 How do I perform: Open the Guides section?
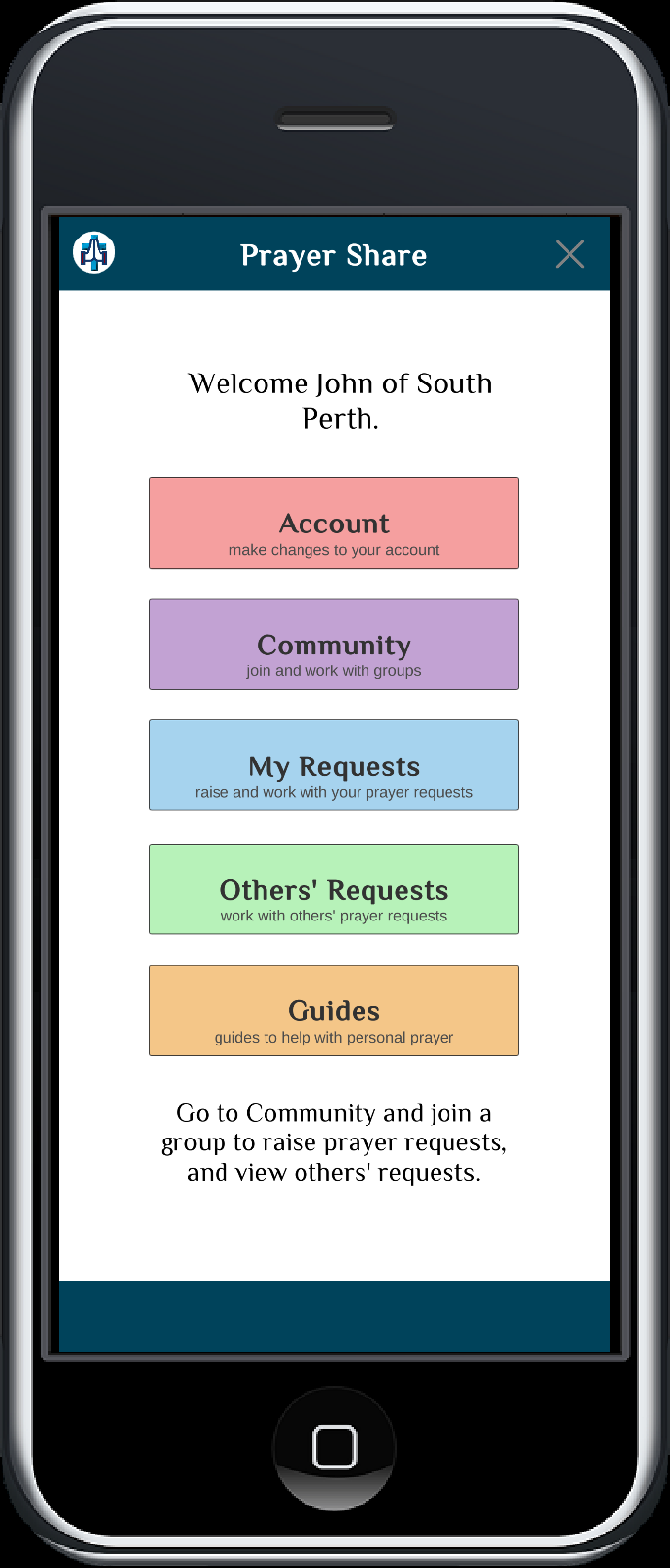(333, 1010)
